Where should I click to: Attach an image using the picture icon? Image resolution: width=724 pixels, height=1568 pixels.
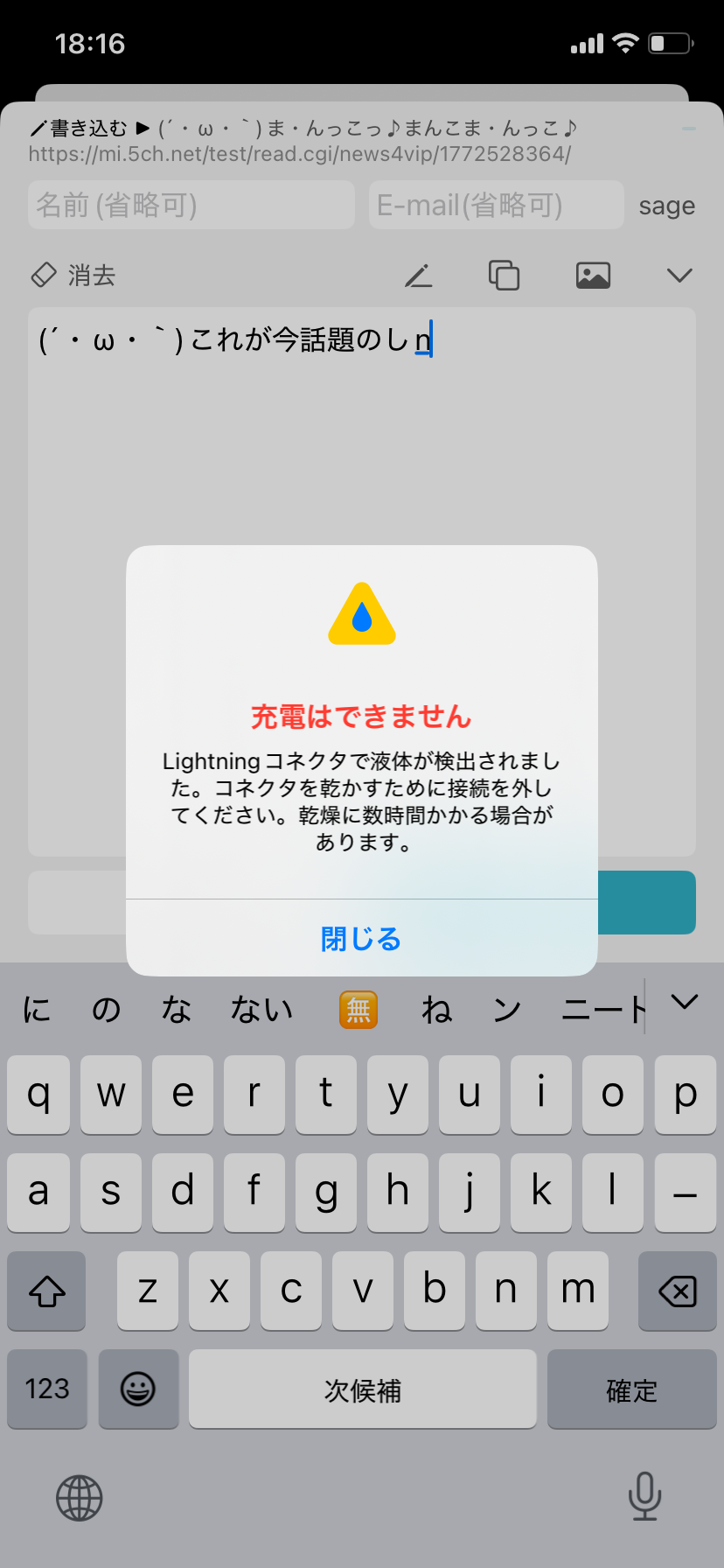[593, 276]
